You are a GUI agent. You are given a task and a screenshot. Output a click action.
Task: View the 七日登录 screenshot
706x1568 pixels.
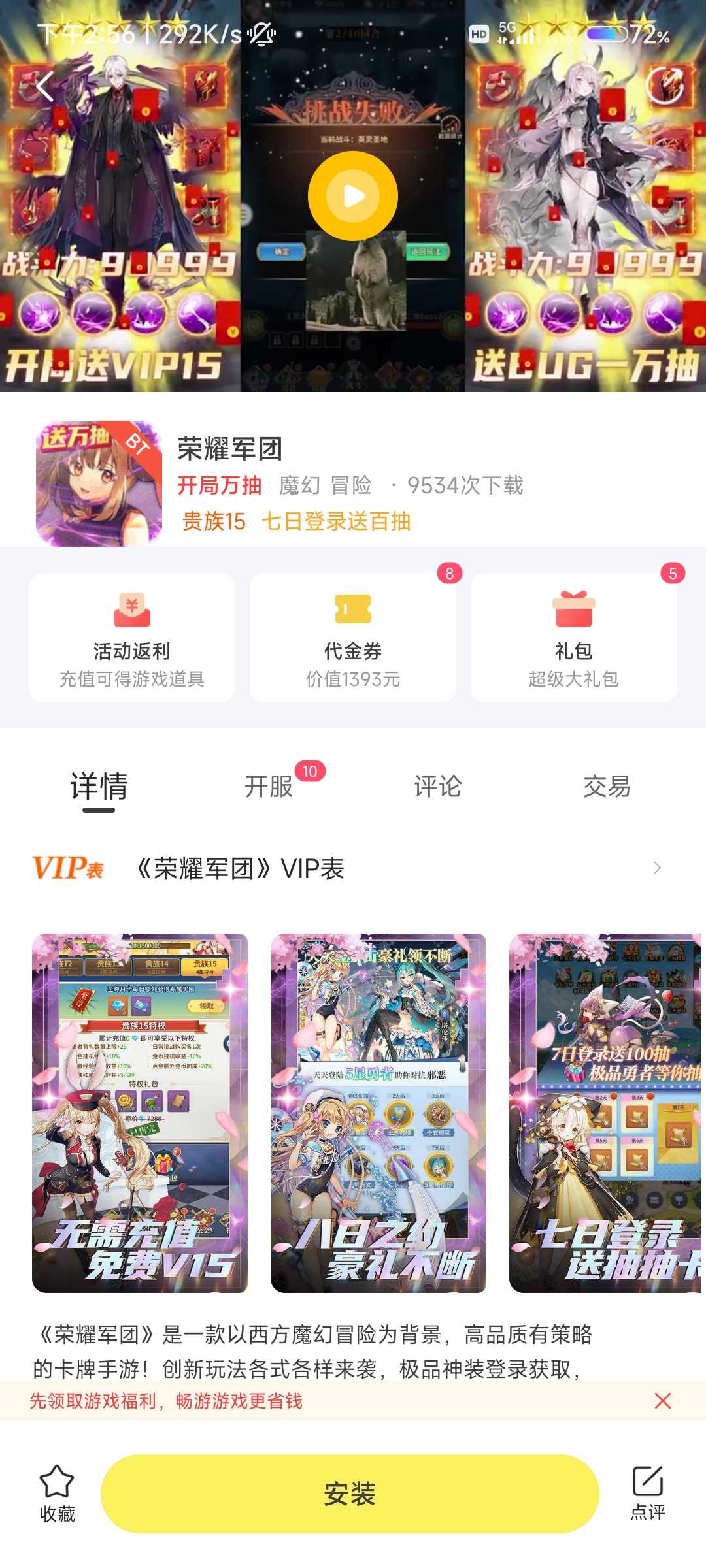click(605, 1113)
